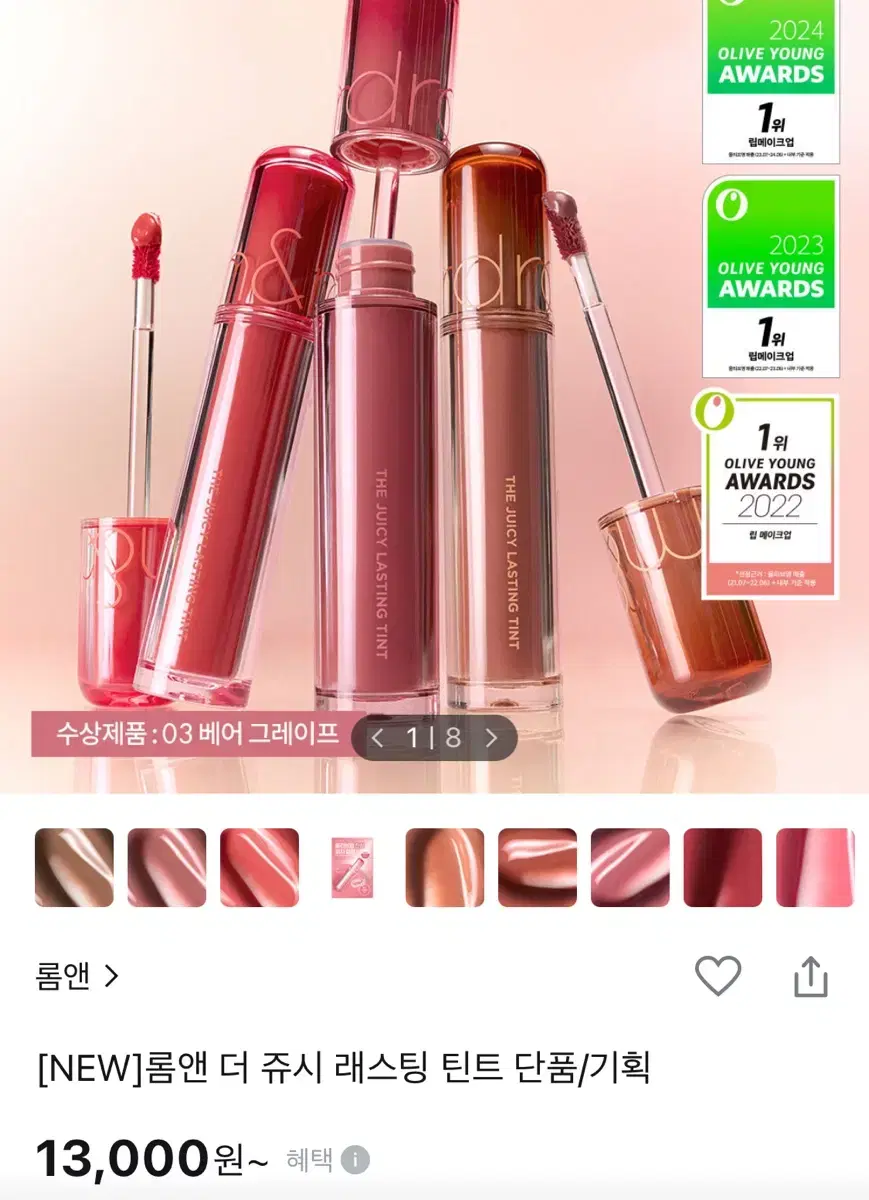Click the 1 | 8 page indicator

(x=432, y=740)
